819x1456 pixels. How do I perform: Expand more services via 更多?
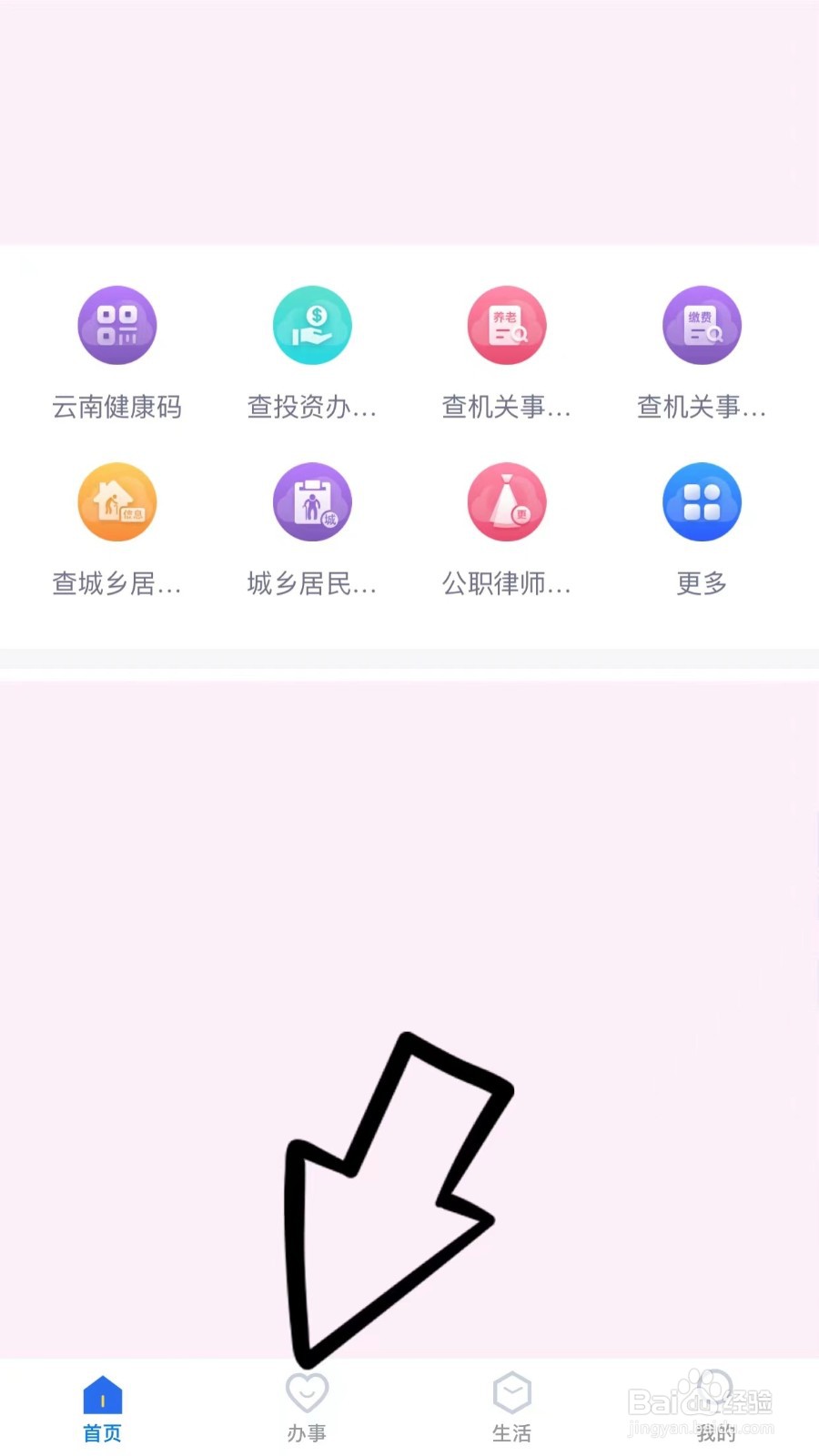(702, 523)
